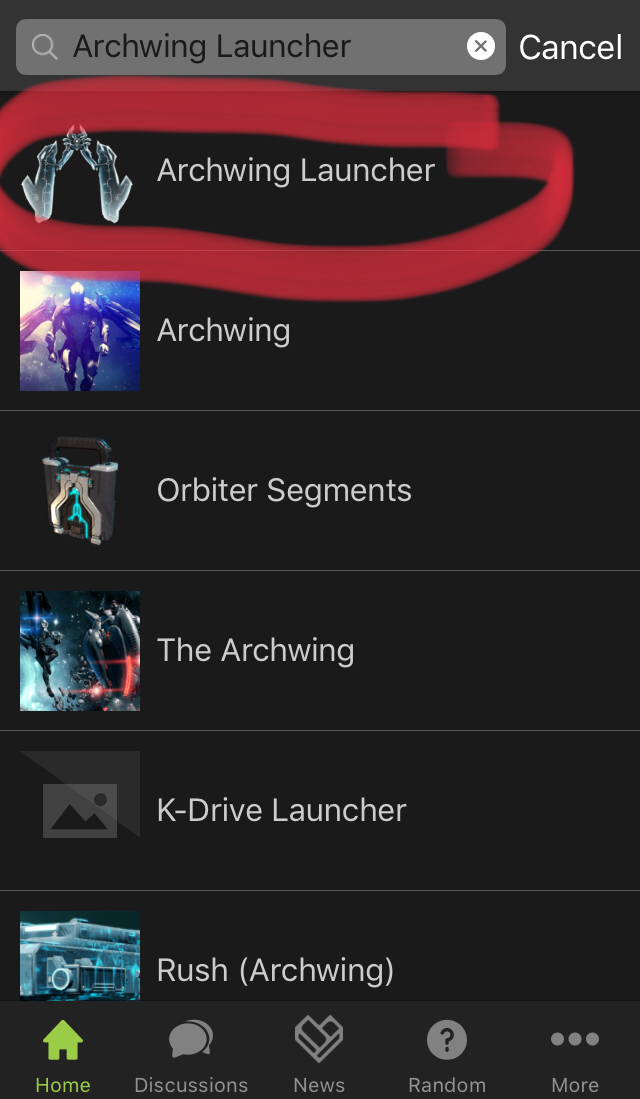This screenshot has height=1099, width=640.
Task: Clear the search text with the X
Action: 481,46
